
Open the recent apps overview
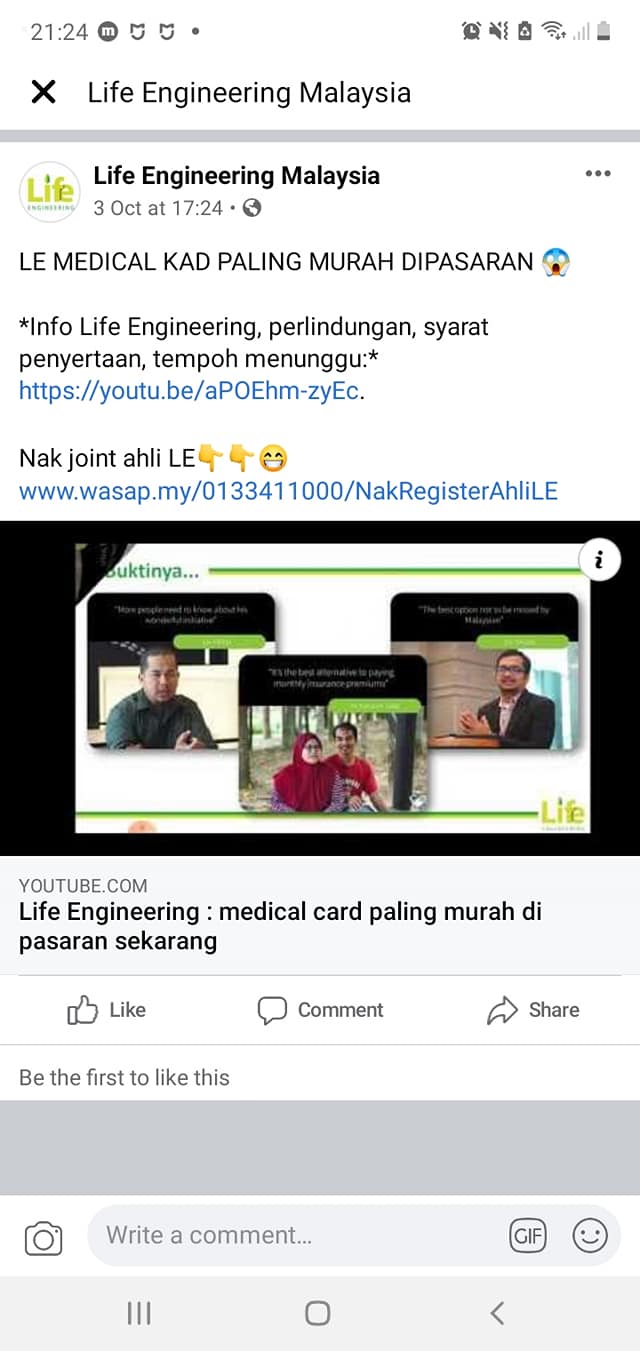(139, 1313)
